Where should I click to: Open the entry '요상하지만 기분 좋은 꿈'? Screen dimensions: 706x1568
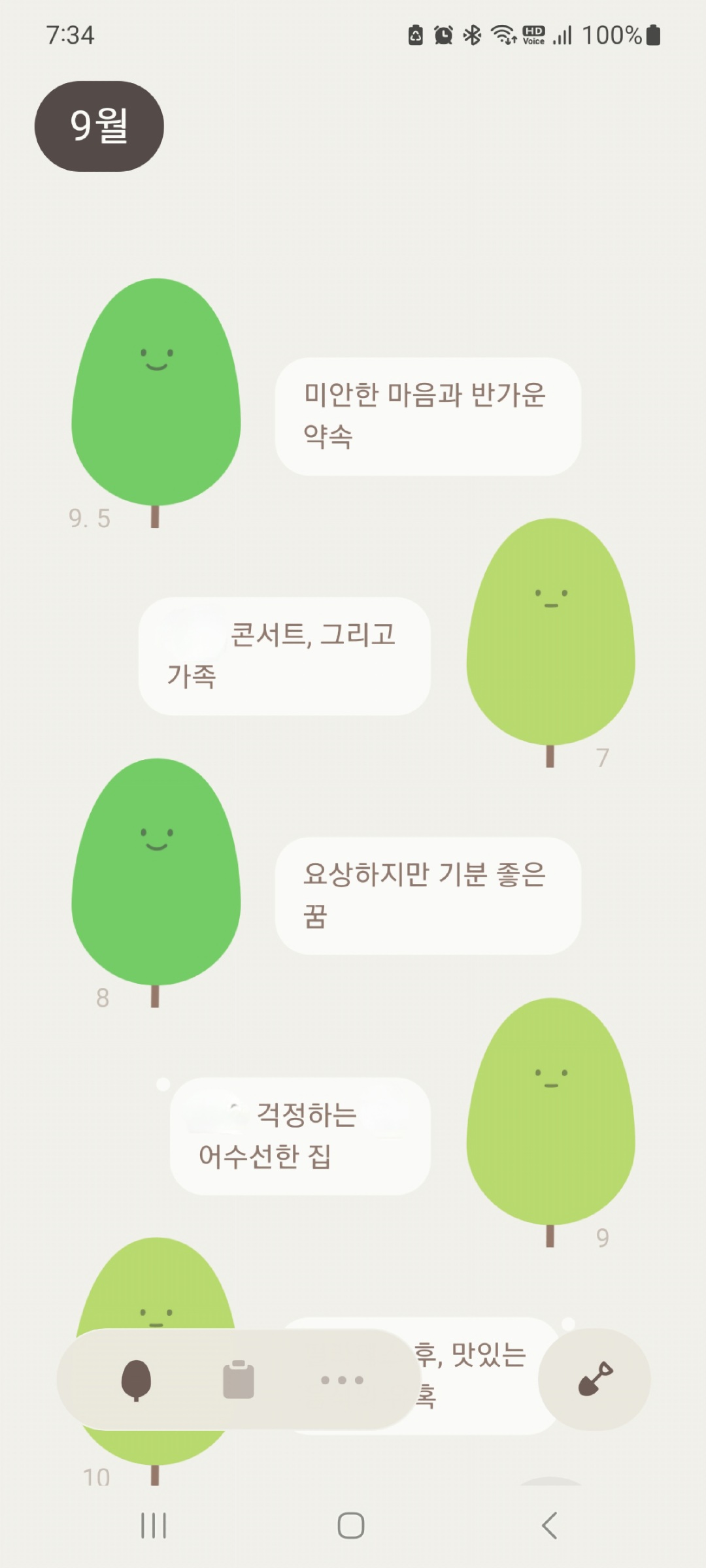(x=428, y=895)
